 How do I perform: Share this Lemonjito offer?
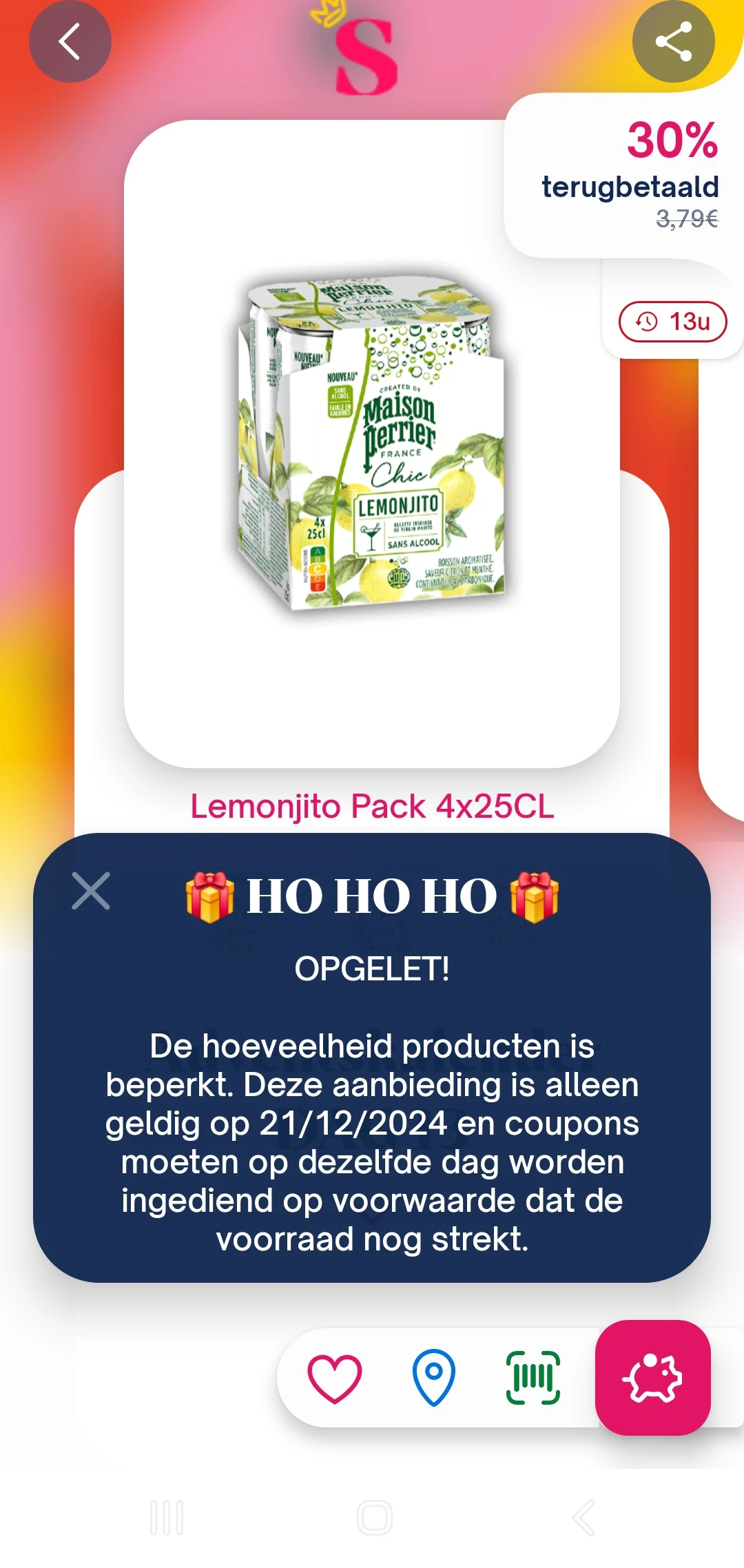tap(673, 41)
